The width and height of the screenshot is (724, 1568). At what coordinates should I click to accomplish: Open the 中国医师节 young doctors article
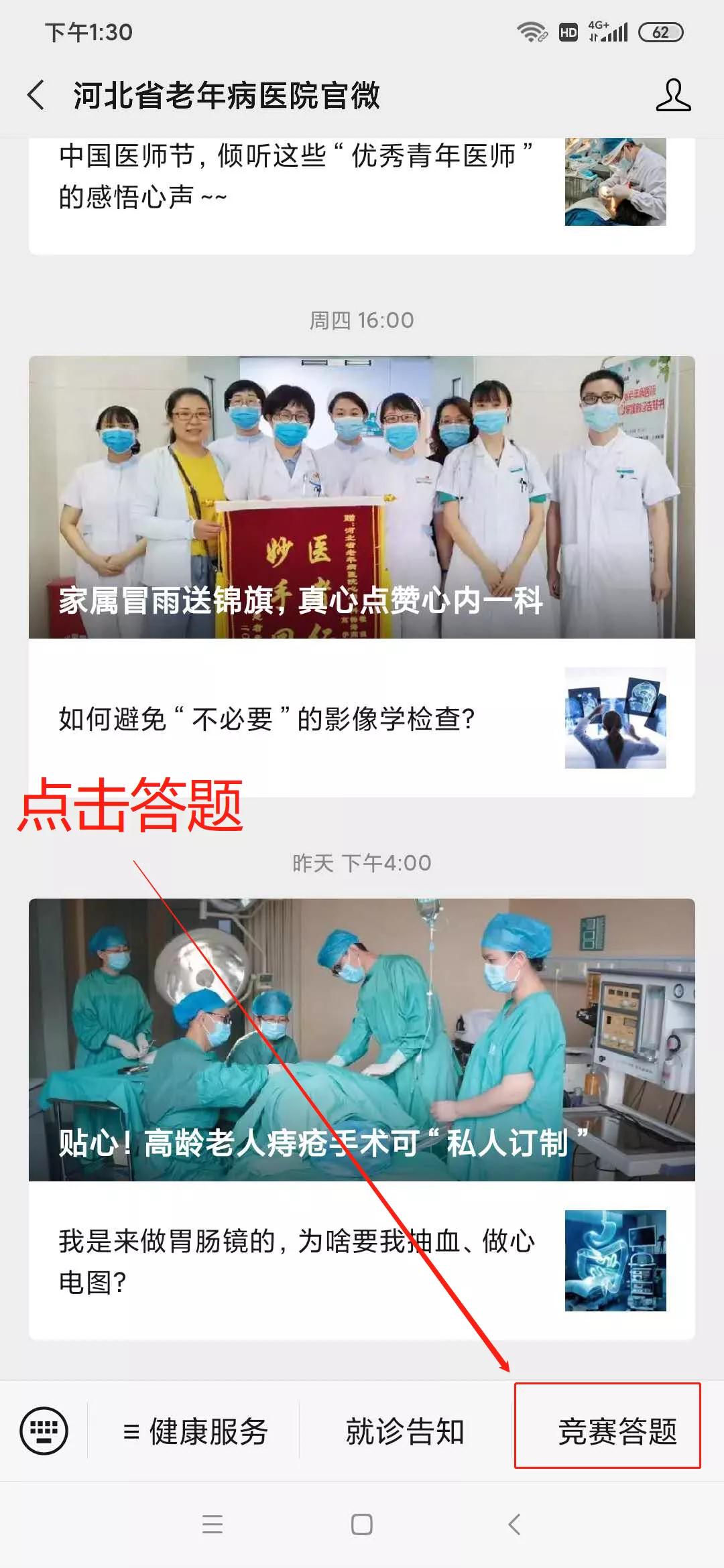click(295, 177)
